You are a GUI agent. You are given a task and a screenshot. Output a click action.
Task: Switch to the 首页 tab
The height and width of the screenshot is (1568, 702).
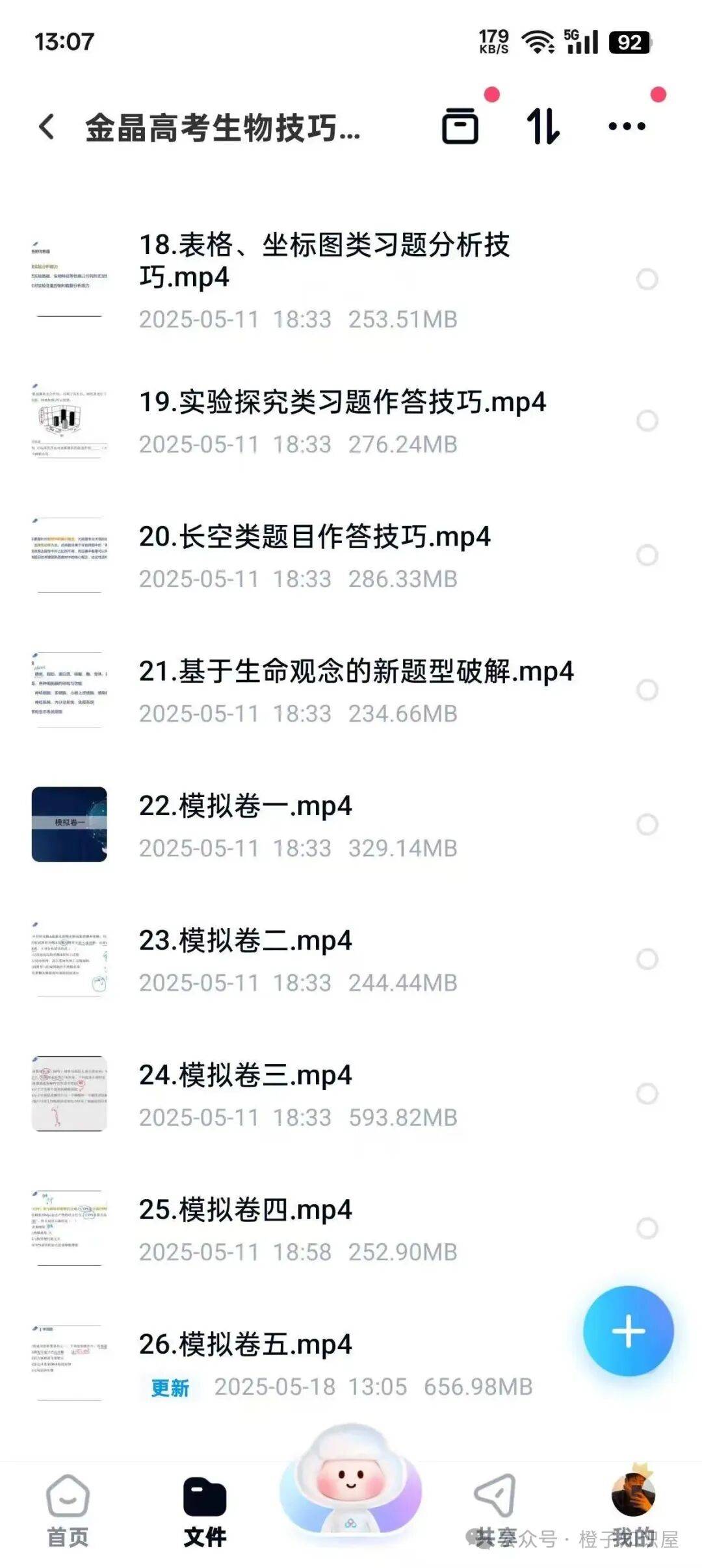coord(68,1510)
